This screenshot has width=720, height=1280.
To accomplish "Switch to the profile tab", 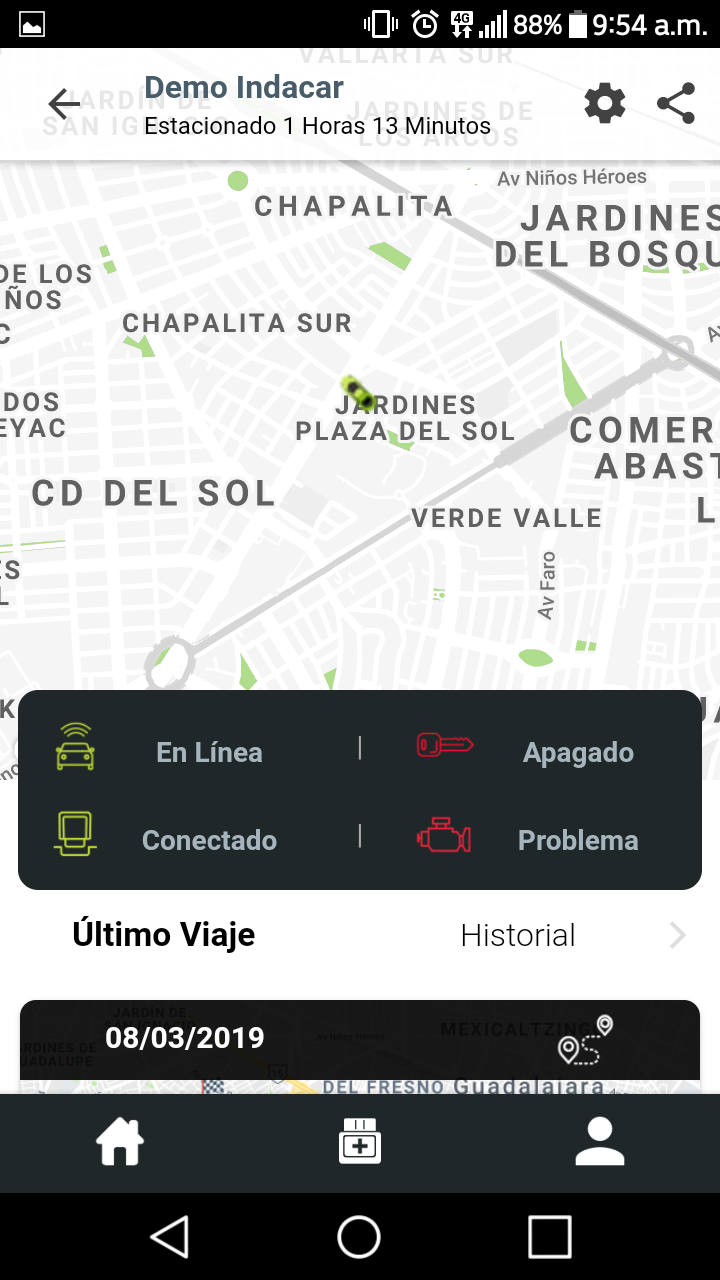I will click(599, 1142).
